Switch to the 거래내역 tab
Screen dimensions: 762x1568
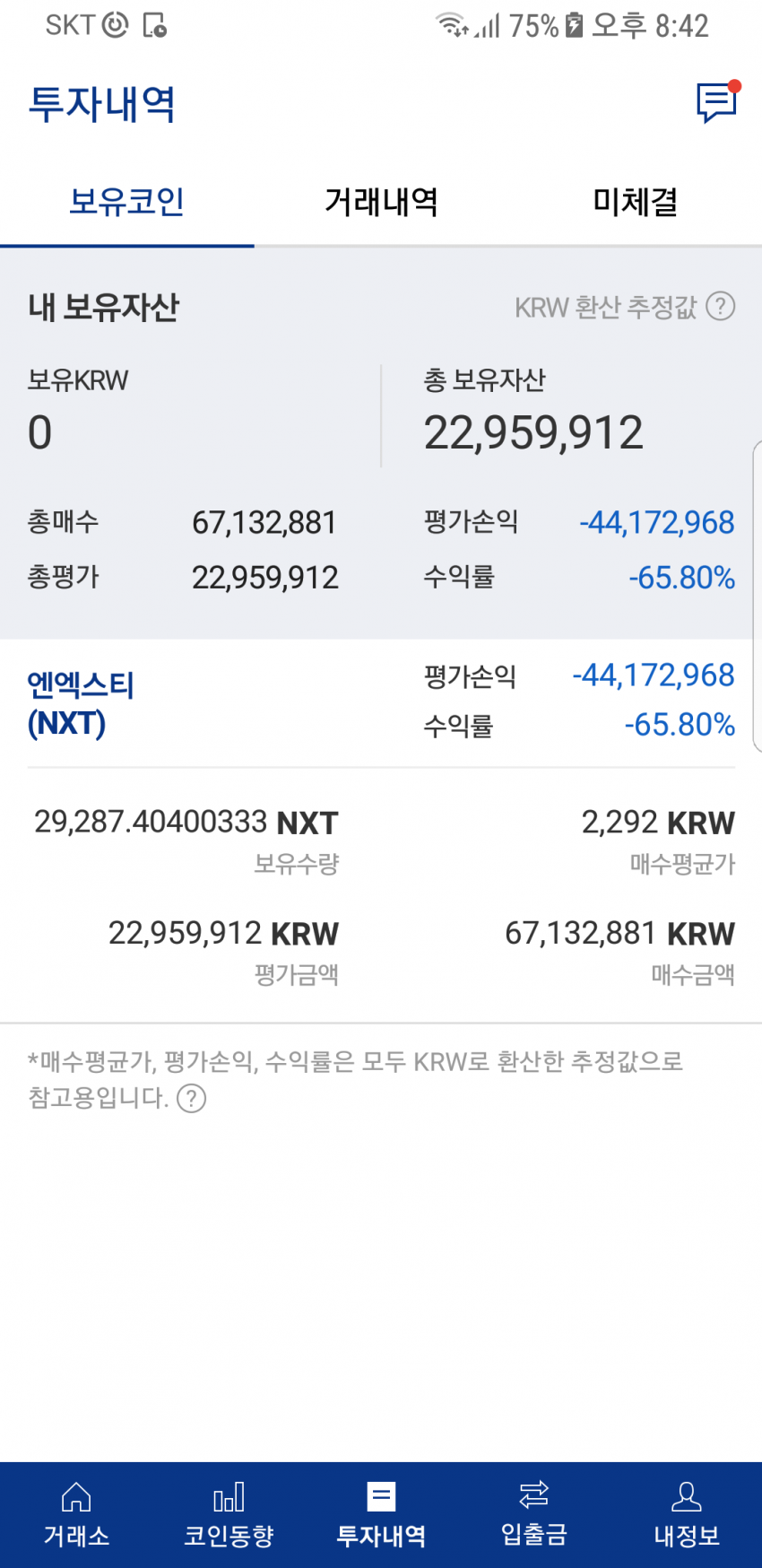point(381,202)
